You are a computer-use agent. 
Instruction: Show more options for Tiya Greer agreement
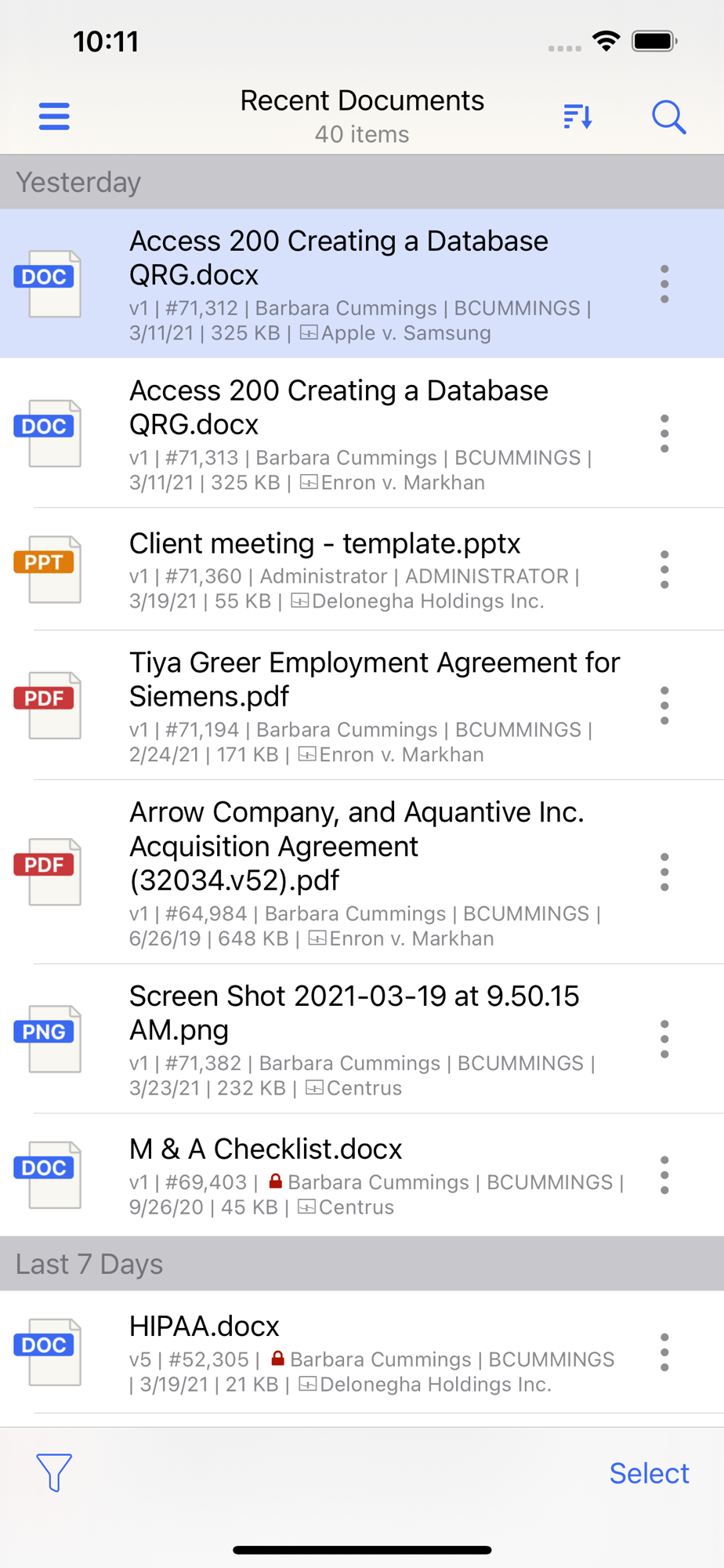(x=664, y=706)
